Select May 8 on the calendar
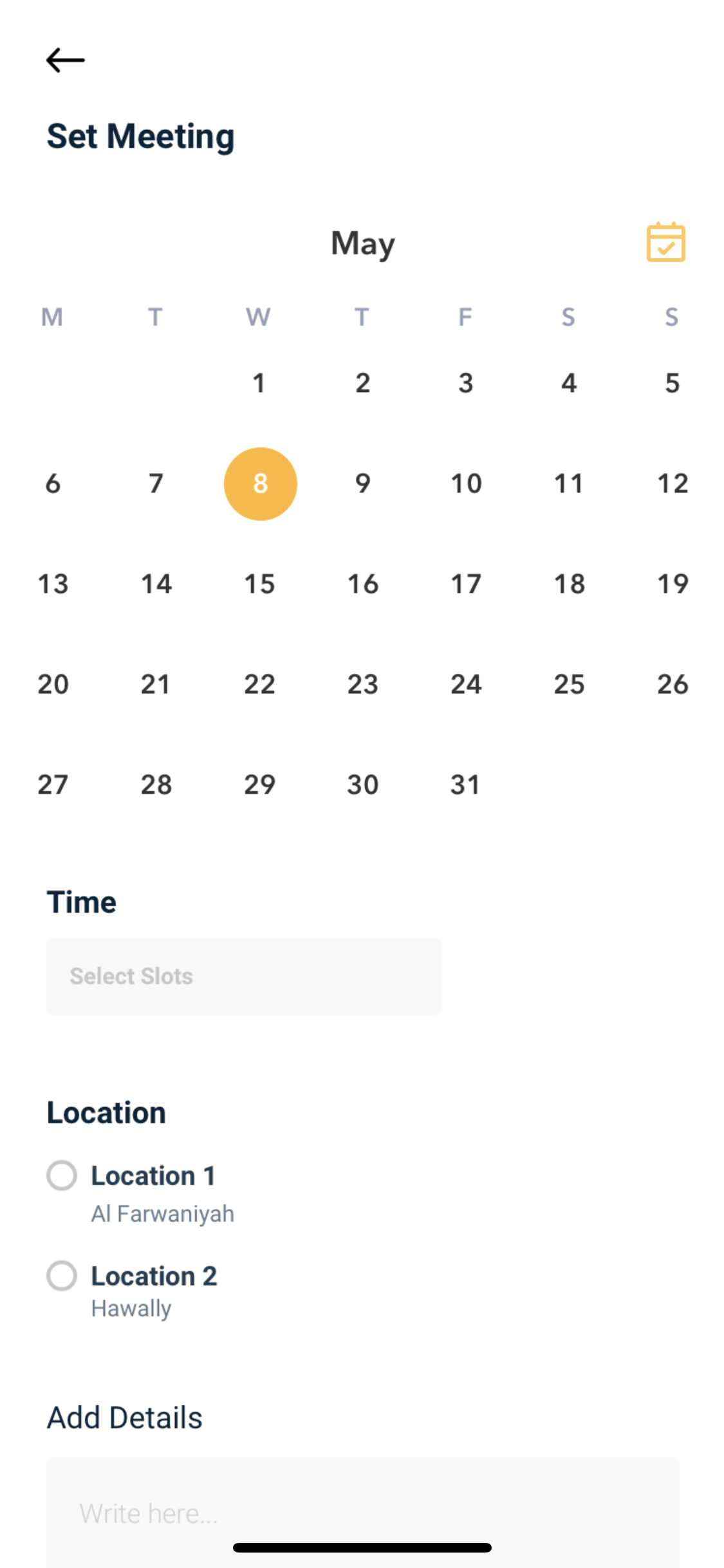The image size is (724, 1568). click(260, 483)
